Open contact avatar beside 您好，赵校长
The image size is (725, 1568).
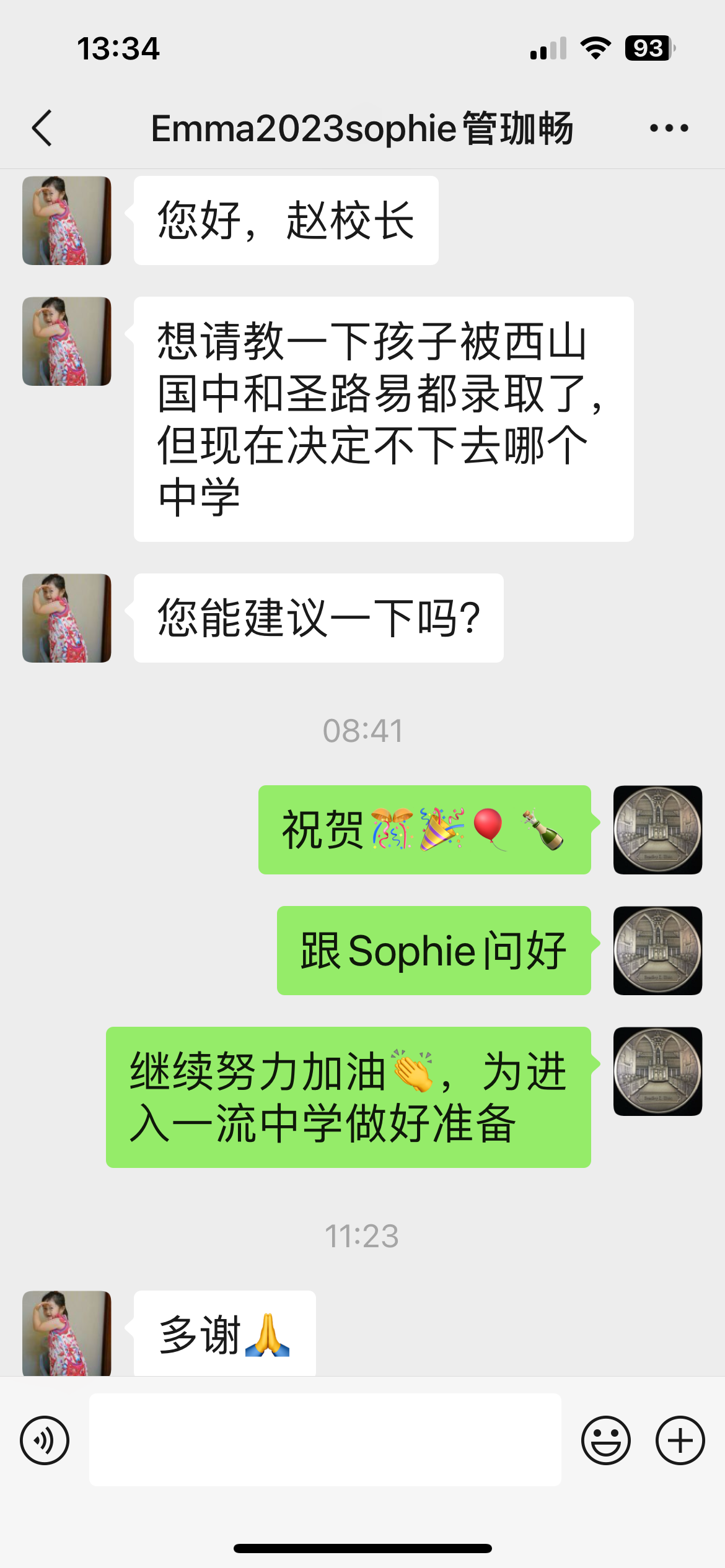(67, 220)
